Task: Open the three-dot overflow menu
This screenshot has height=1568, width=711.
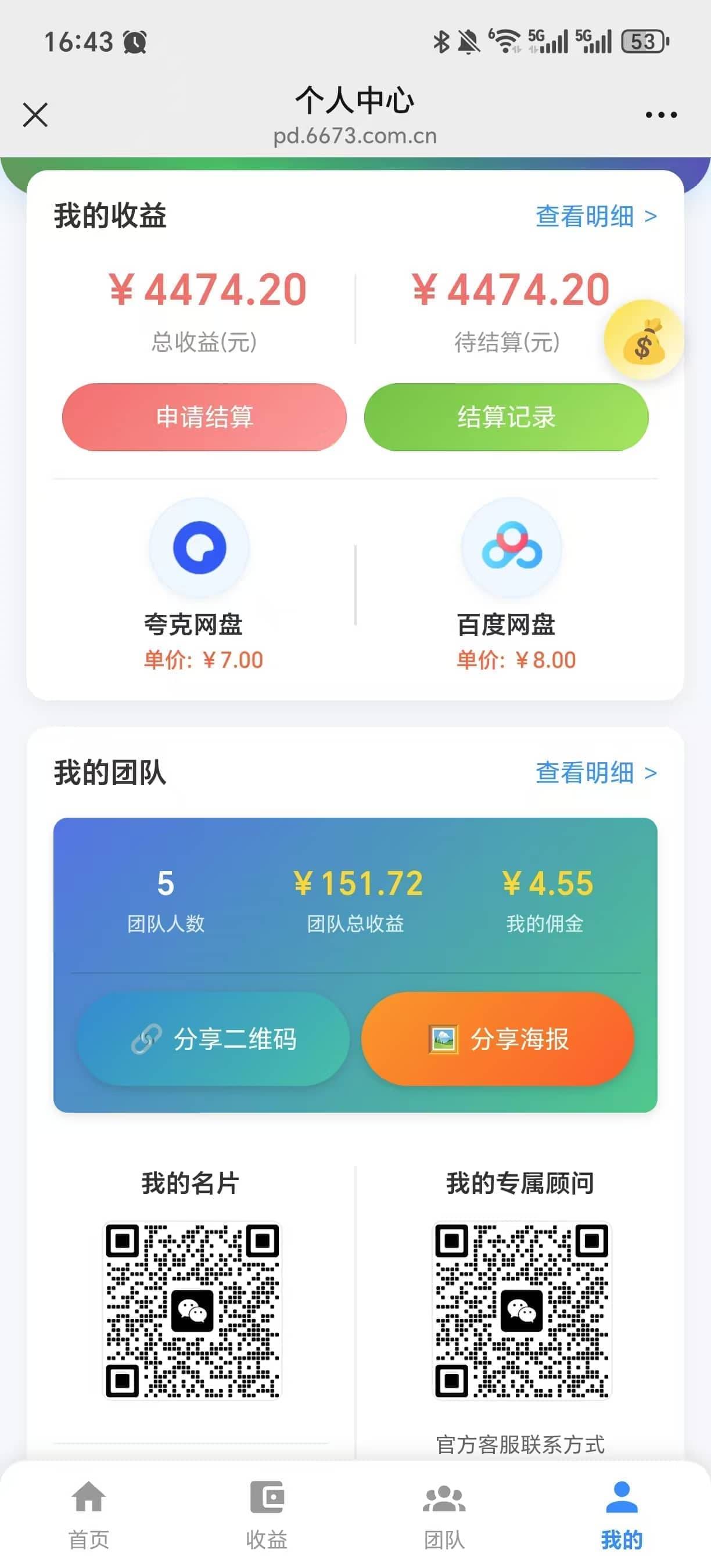Action: pyautogui.click(x=661, y=114)
